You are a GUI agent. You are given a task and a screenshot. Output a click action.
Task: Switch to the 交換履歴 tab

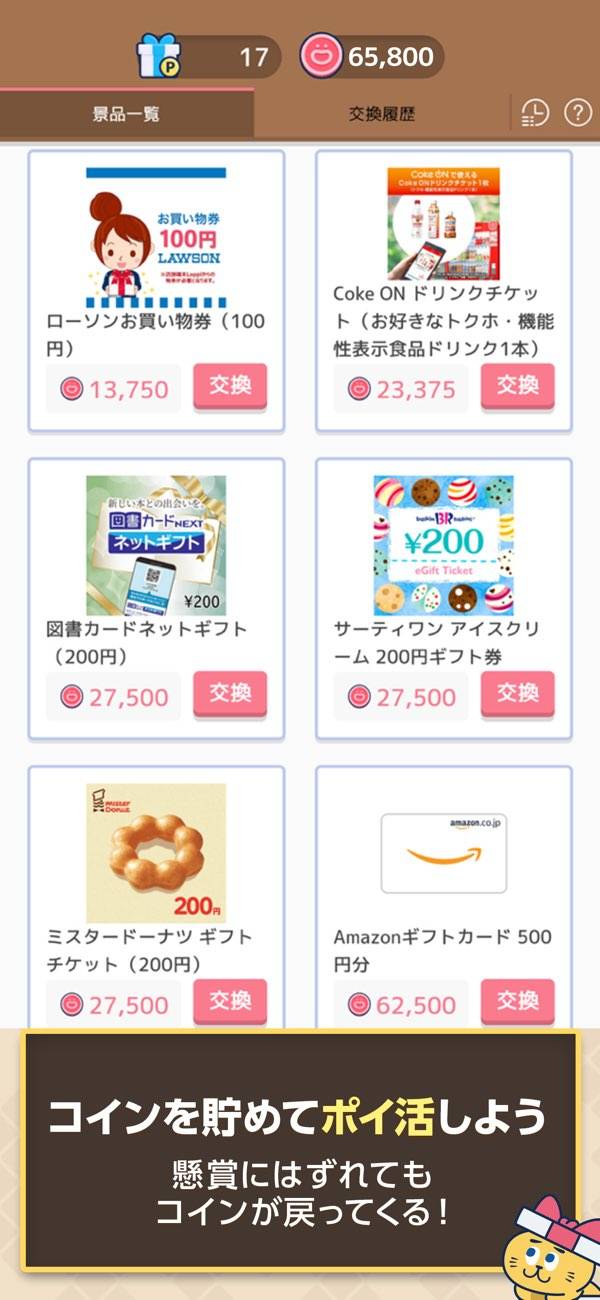pyautogui.click(x=381, y=113)
